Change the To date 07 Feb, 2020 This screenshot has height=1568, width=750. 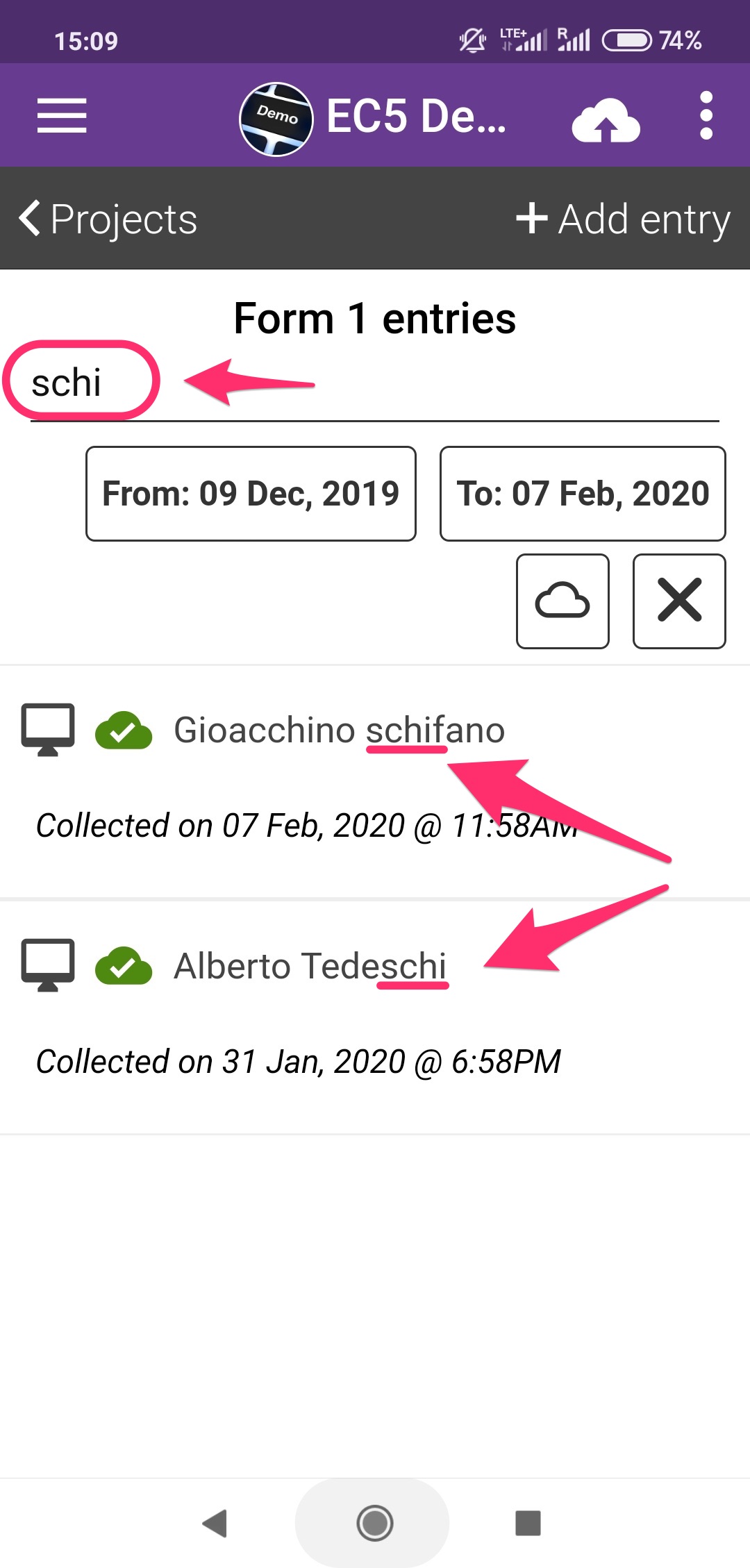(583, 494)
